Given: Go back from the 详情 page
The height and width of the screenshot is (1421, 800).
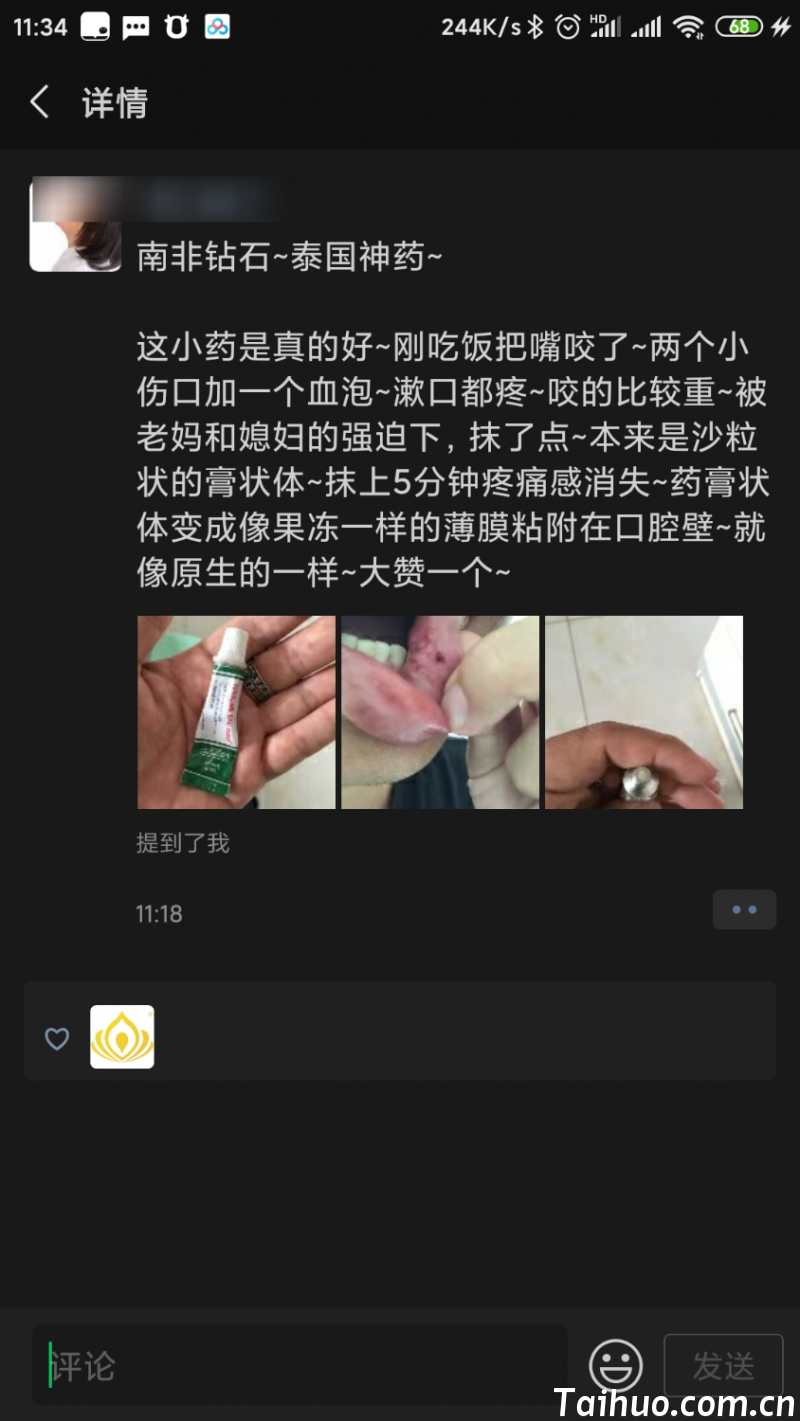Looking at the screenshot, I should coord(40,102).
